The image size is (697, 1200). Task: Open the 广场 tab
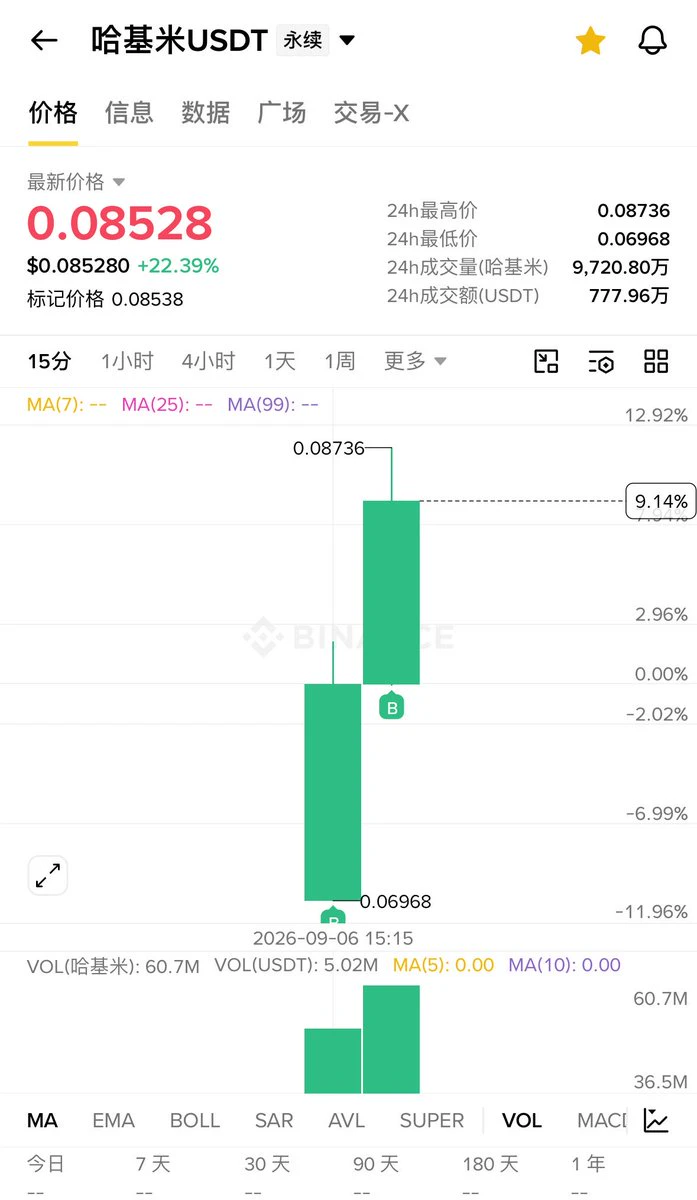point(281,113)
